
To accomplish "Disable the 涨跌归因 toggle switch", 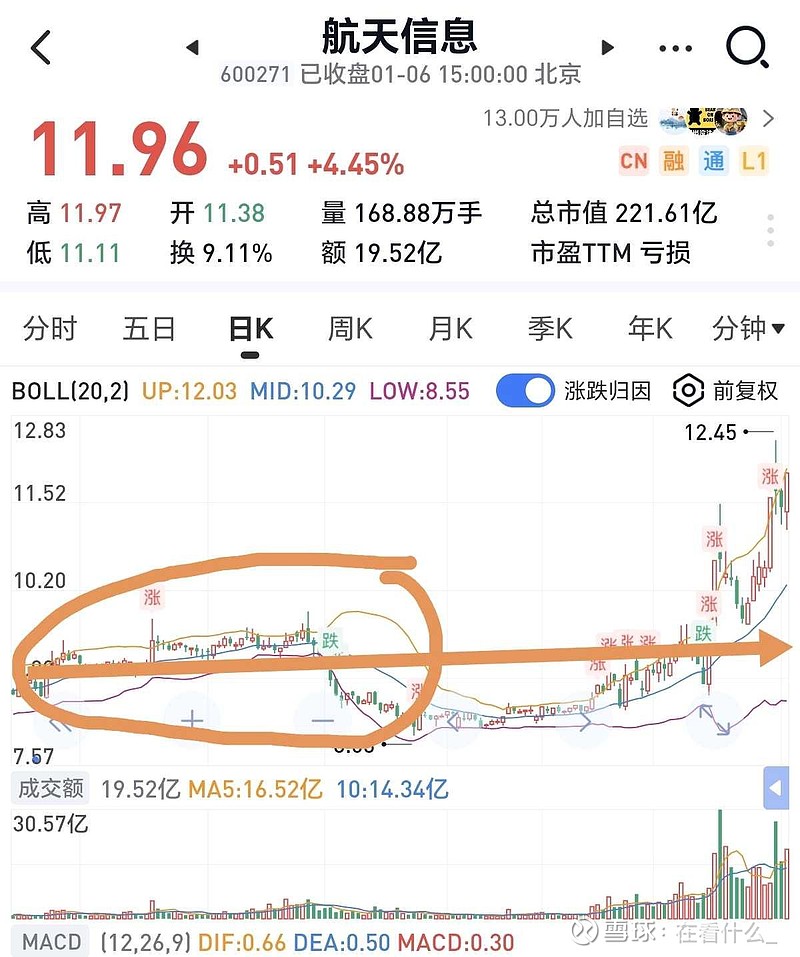I will pyautogui.click(x=525, y=392).
